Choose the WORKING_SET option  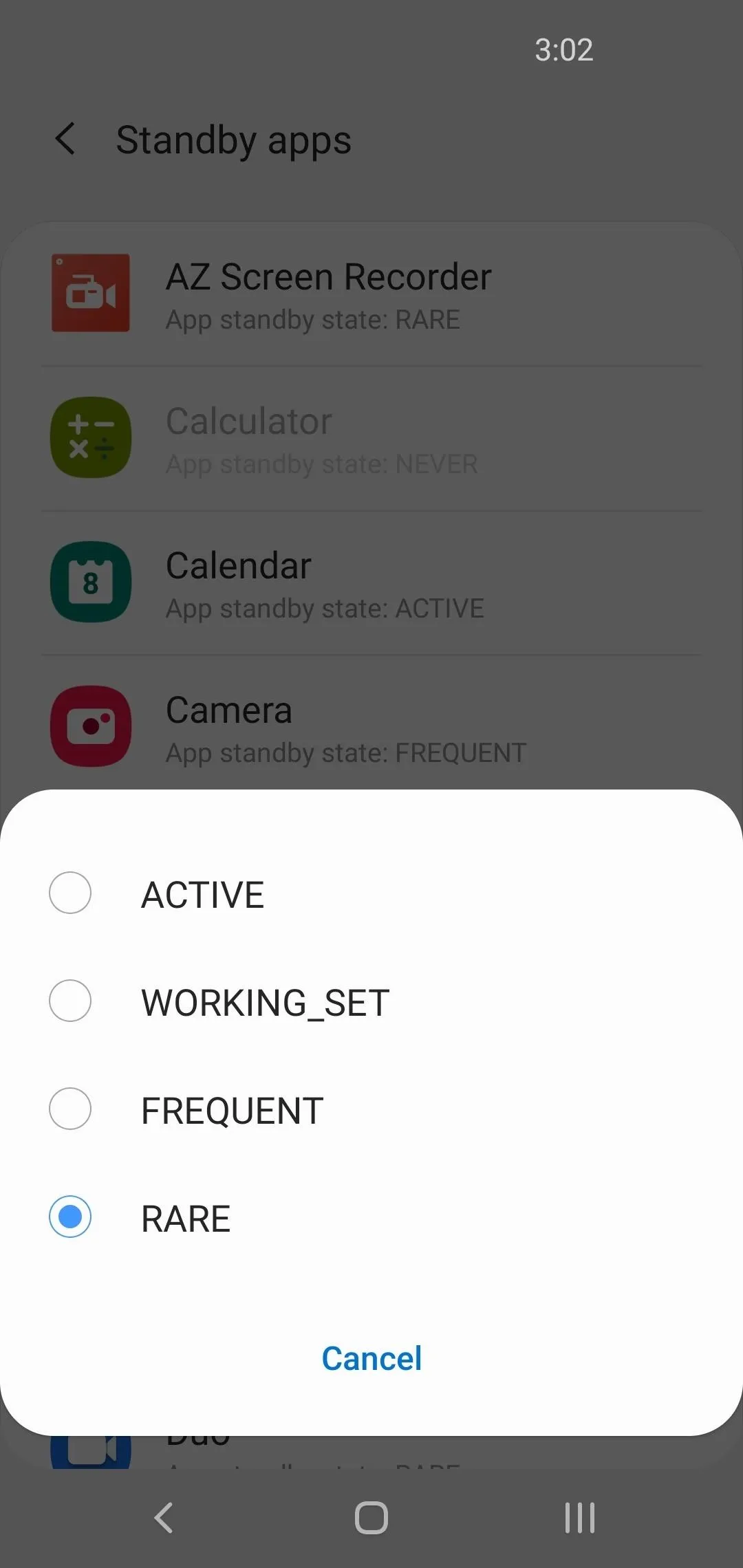371,1001
